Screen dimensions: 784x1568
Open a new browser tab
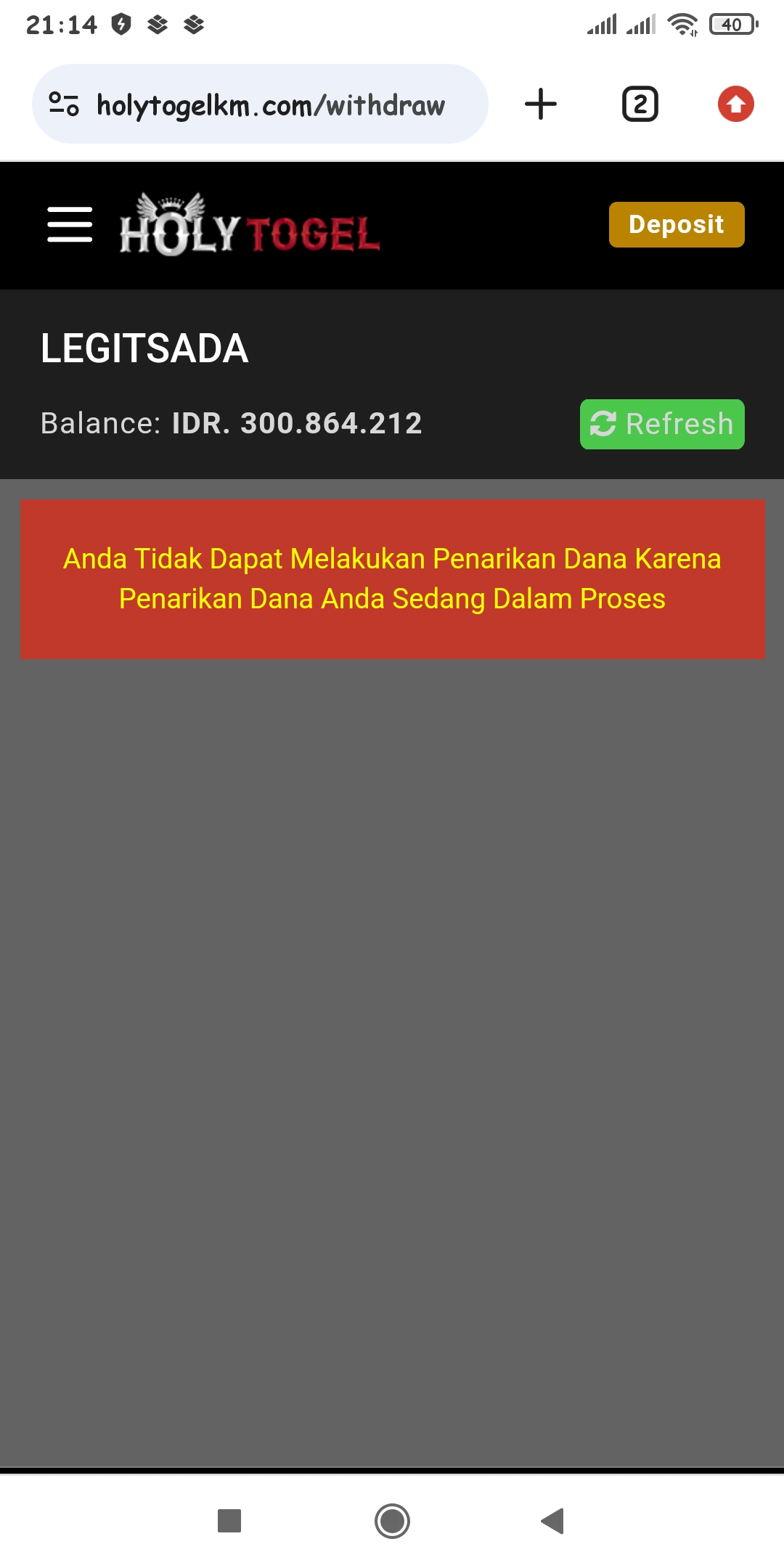(x=541, y=104)
